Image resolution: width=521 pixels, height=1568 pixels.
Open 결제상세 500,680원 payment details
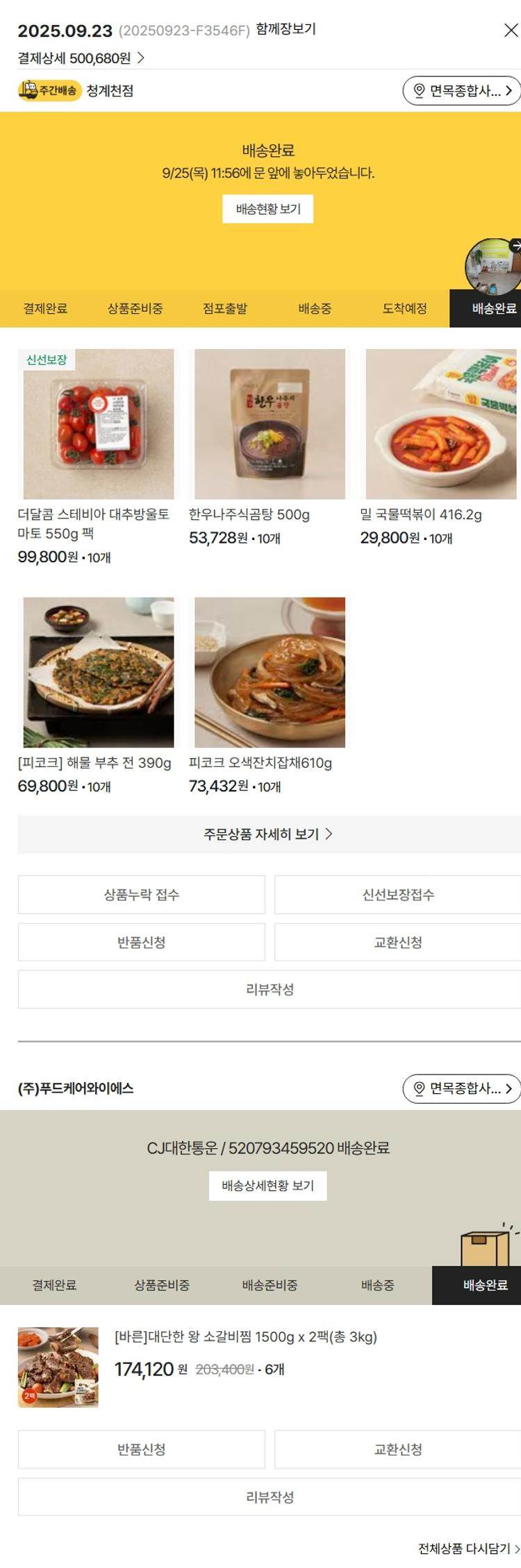(81, 58)
